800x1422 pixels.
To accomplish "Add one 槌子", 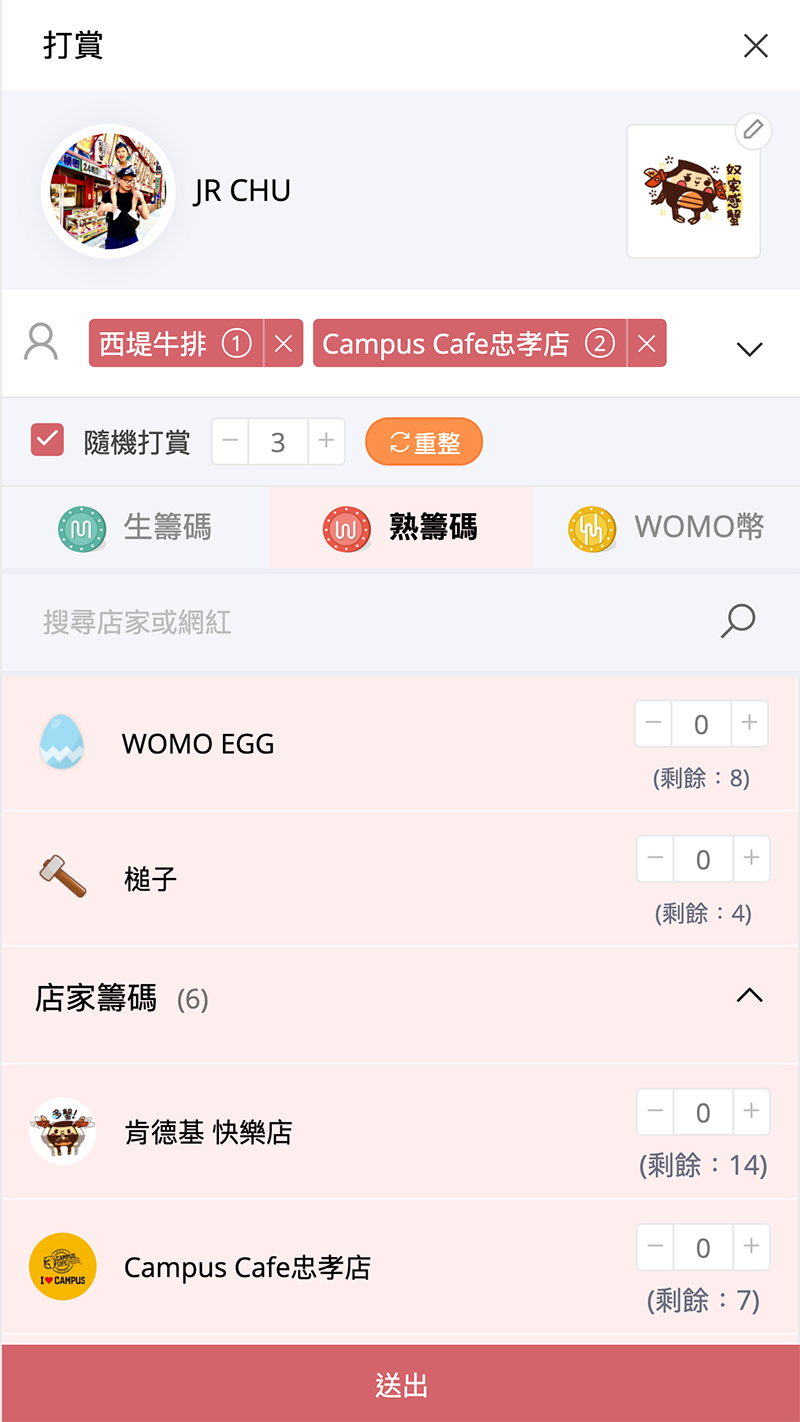I will (750, 858).
